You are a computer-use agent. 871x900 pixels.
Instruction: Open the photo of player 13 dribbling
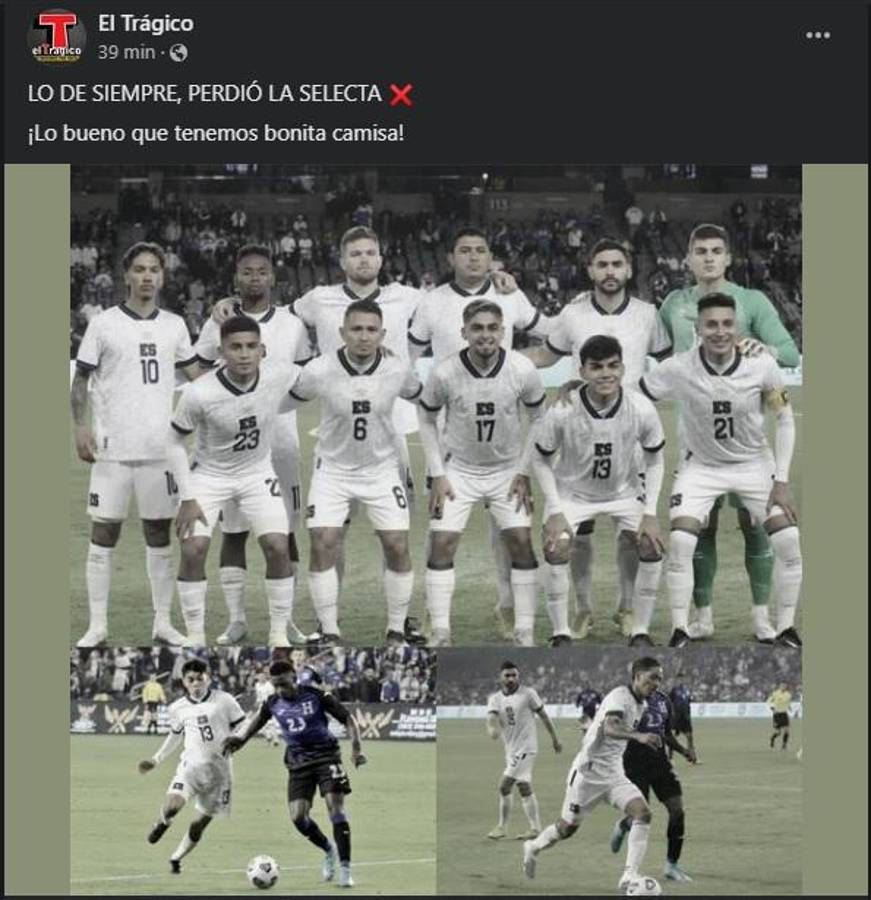(x=253, y=770)
